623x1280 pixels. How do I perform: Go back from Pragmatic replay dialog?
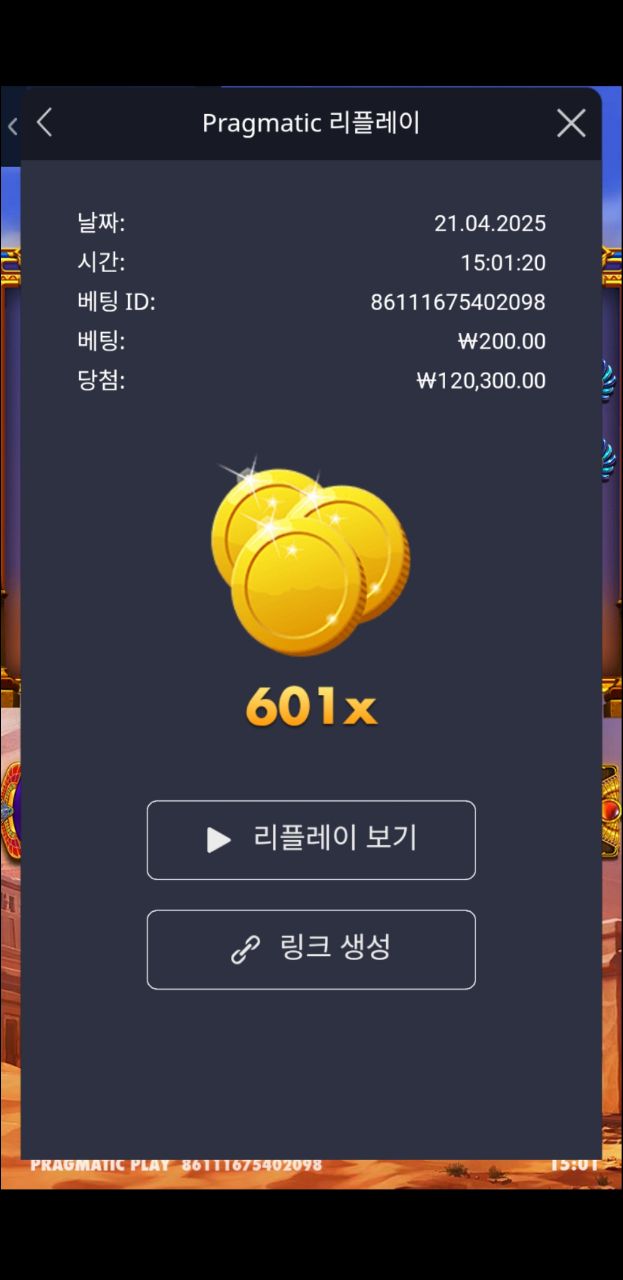(44, 123)
